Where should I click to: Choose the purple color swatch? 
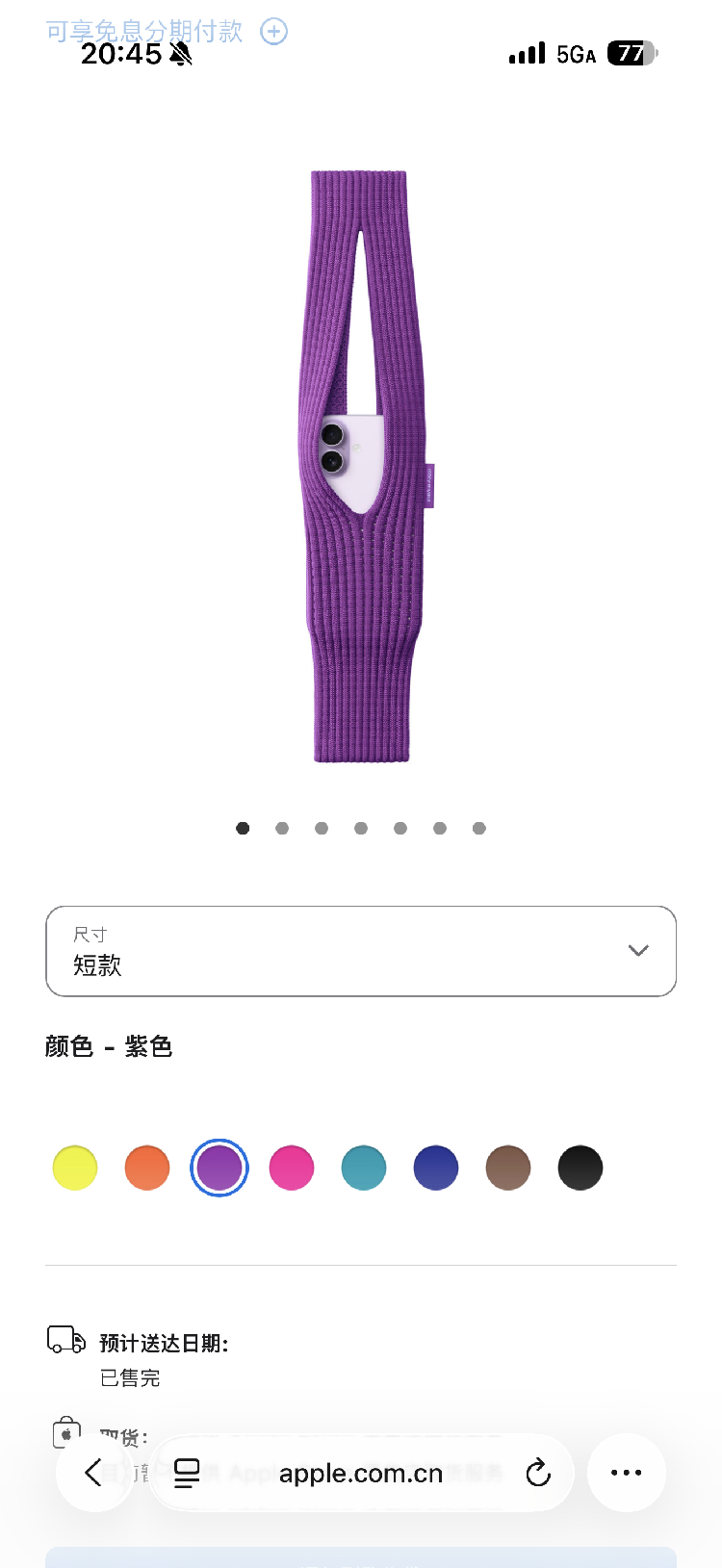[x=219, y=1168]
